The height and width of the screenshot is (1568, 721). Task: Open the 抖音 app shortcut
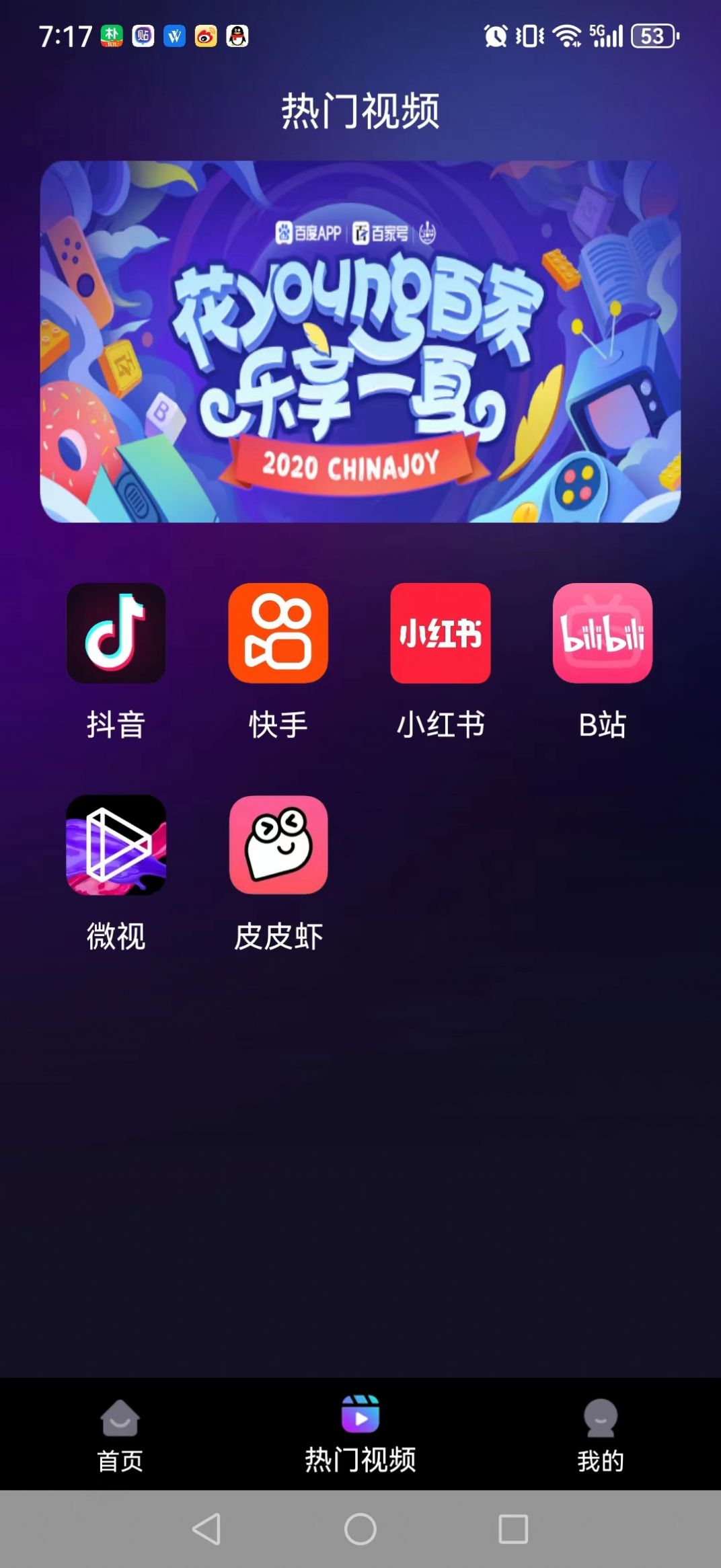coord(116,633)
